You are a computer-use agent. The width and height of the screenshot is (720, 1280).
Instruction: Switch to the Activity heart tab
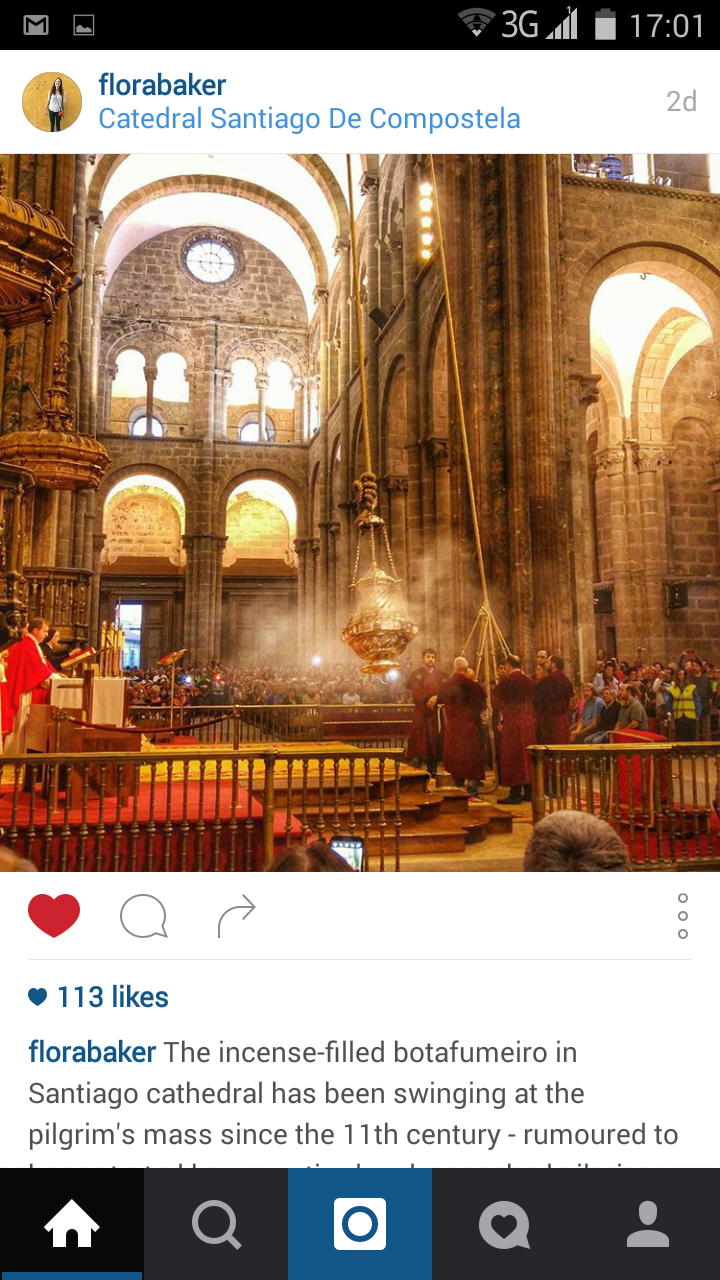[504, 1224]
